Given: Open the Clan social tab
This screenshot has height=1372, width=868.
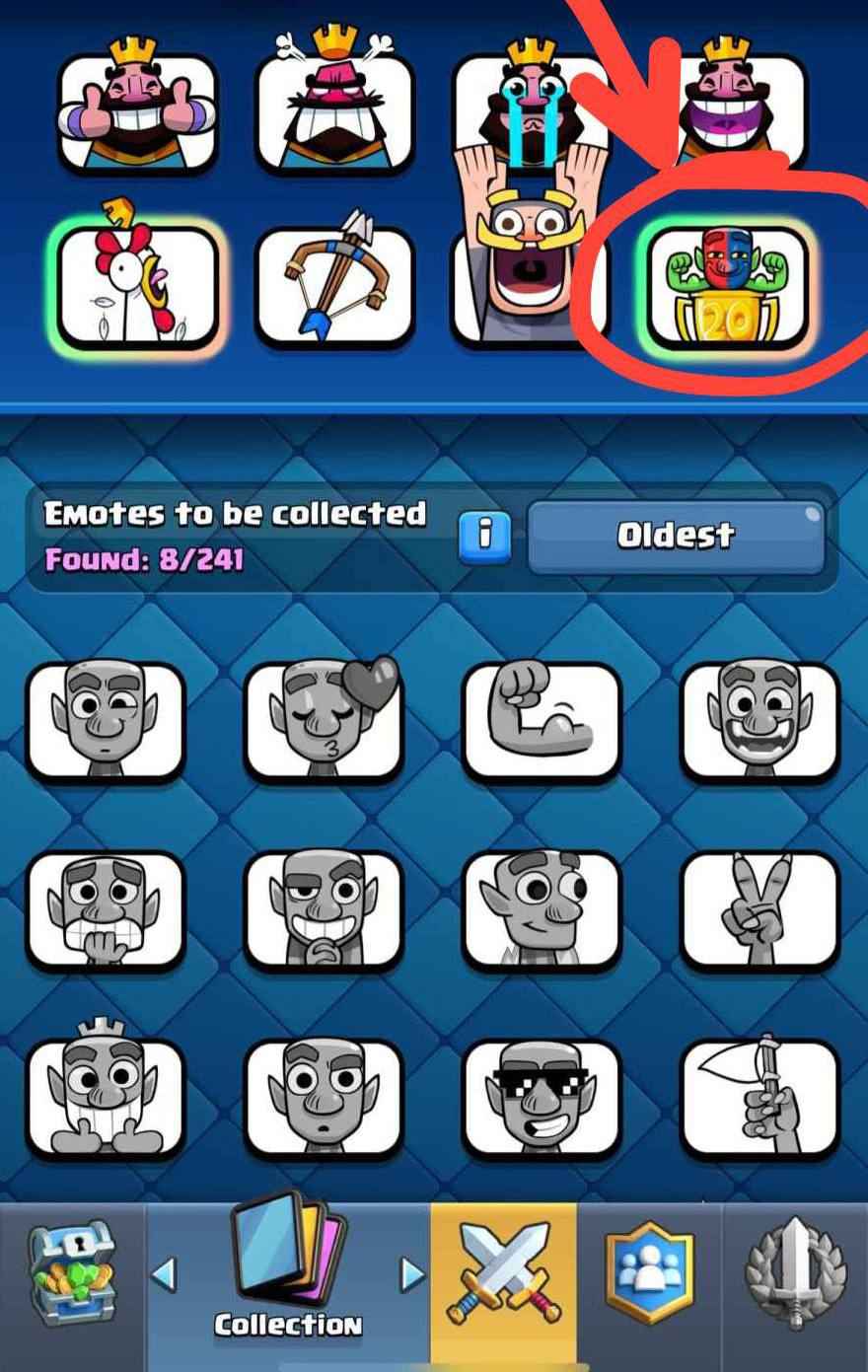Looking at the screenshot, I should click(x=648, y=1277).
